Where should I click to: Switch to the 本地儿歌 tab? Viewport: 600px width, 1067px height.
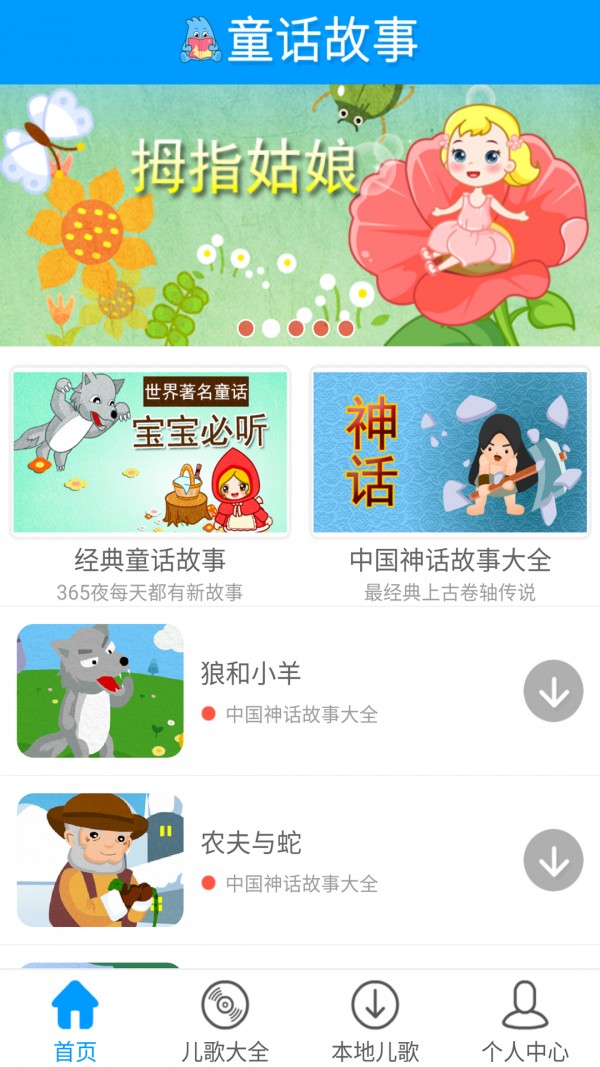(375, 1020)
